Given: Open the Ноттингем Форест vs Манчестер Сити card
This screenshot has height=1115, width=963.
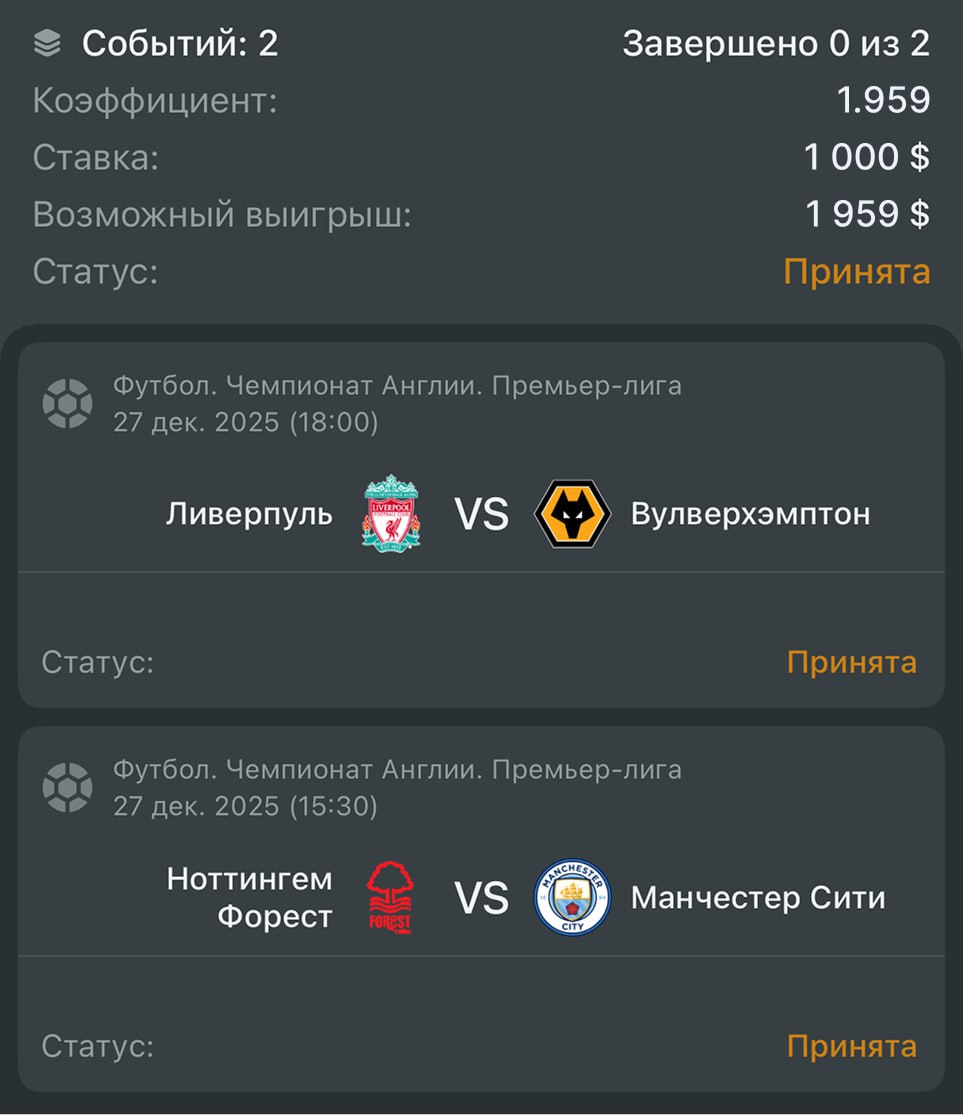Looking at the screenshot, I should tap(481, 898).
